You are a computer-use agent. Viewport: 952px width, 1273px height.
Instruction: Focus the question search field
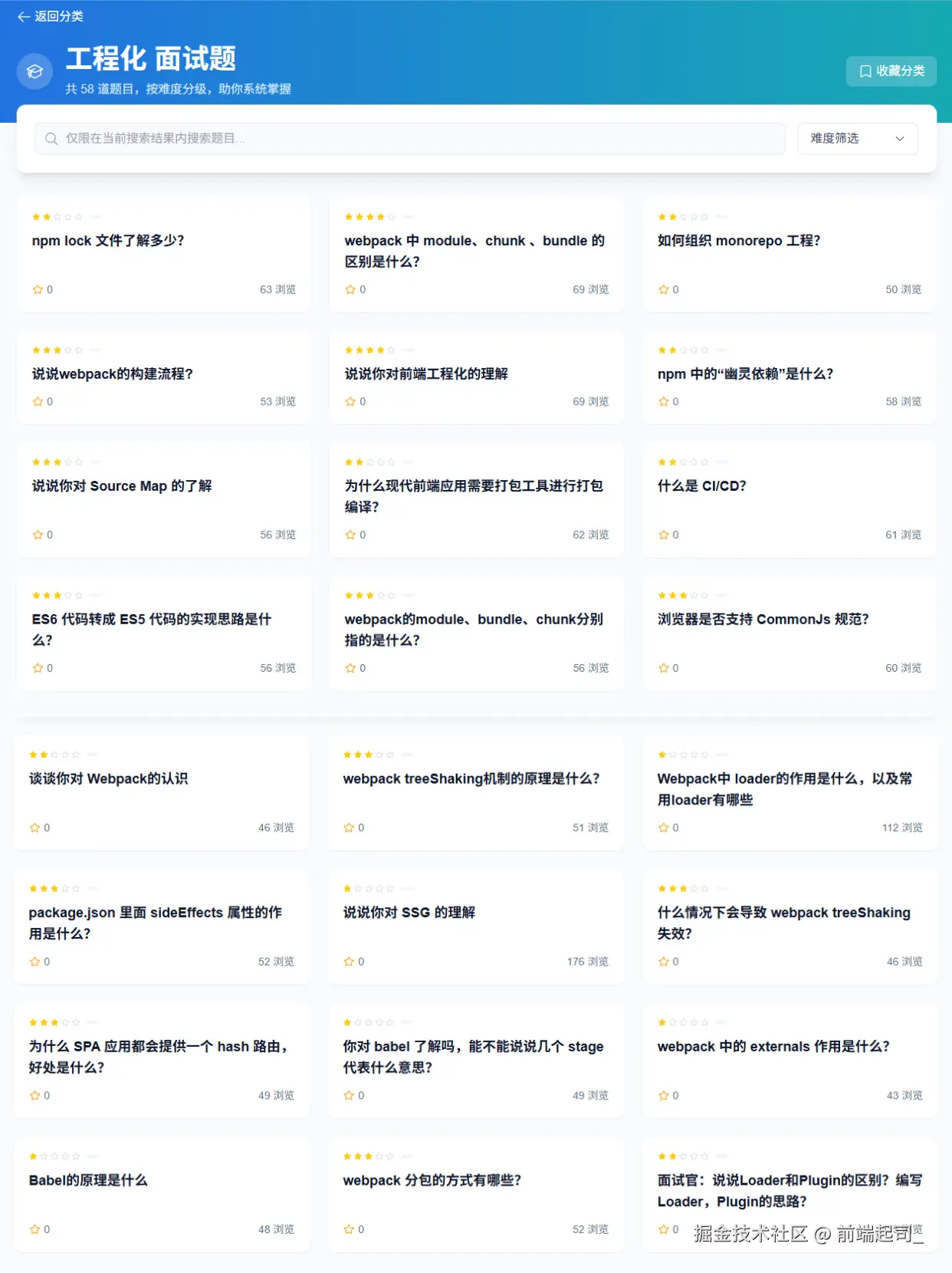click(410, 138)
